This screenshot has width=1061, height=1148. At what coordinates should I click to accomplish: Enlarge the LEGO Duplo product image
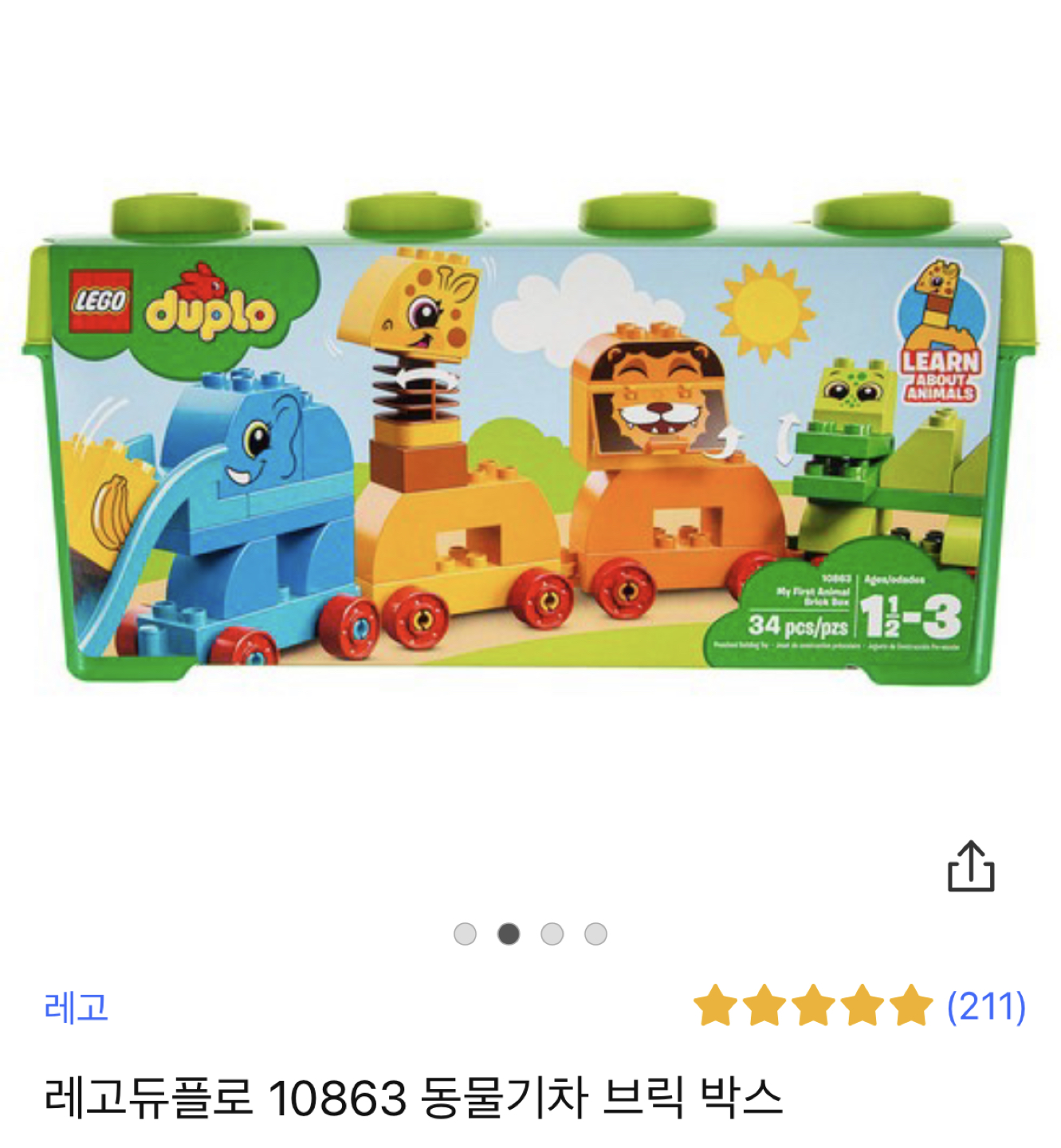[x=530, y=438]
